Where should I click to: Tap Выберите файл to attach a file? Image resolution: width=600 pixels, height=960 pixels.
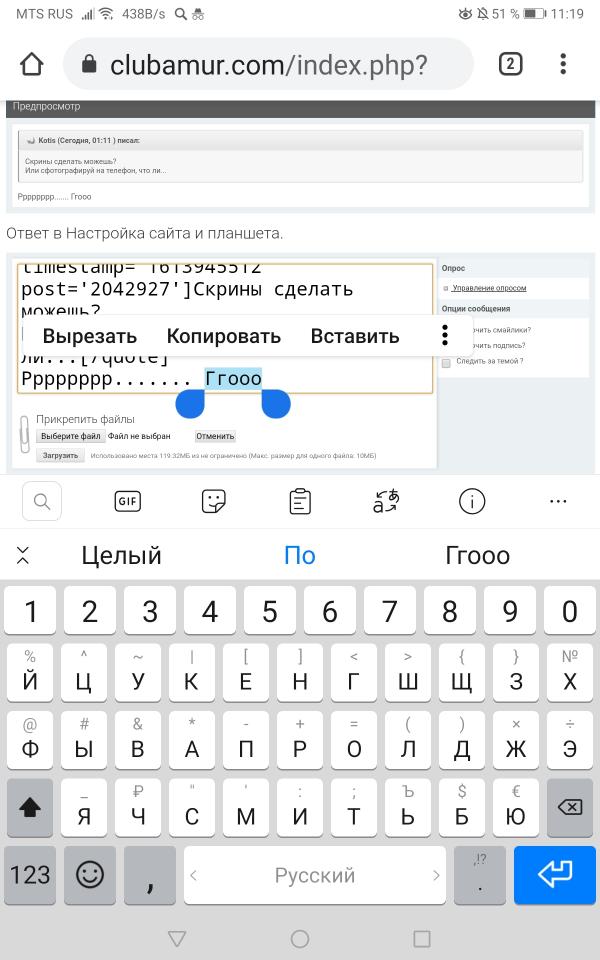coord(70,436)
